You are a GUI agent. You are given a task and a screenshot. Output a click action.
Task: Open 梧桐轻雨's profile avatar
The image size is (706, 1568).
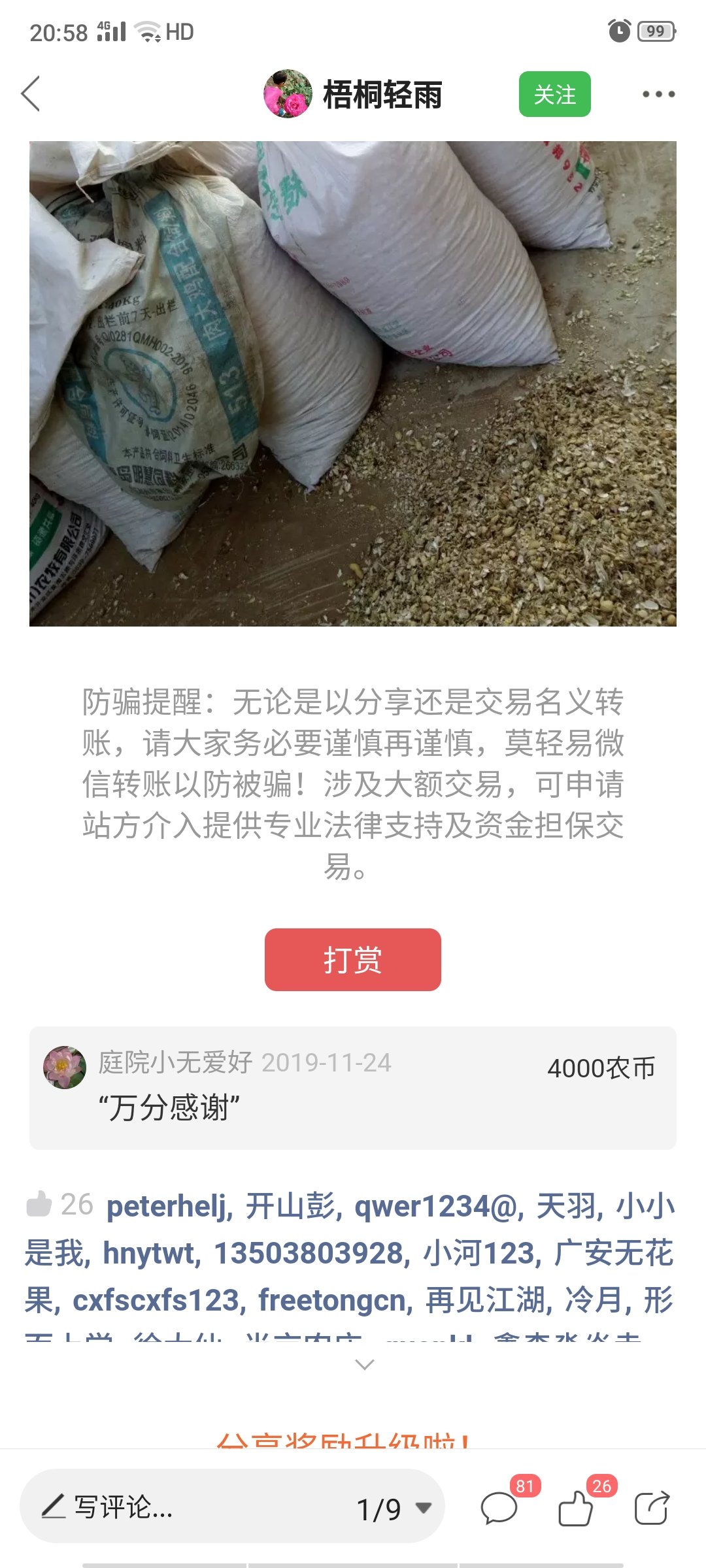click(x=288, y=94)
